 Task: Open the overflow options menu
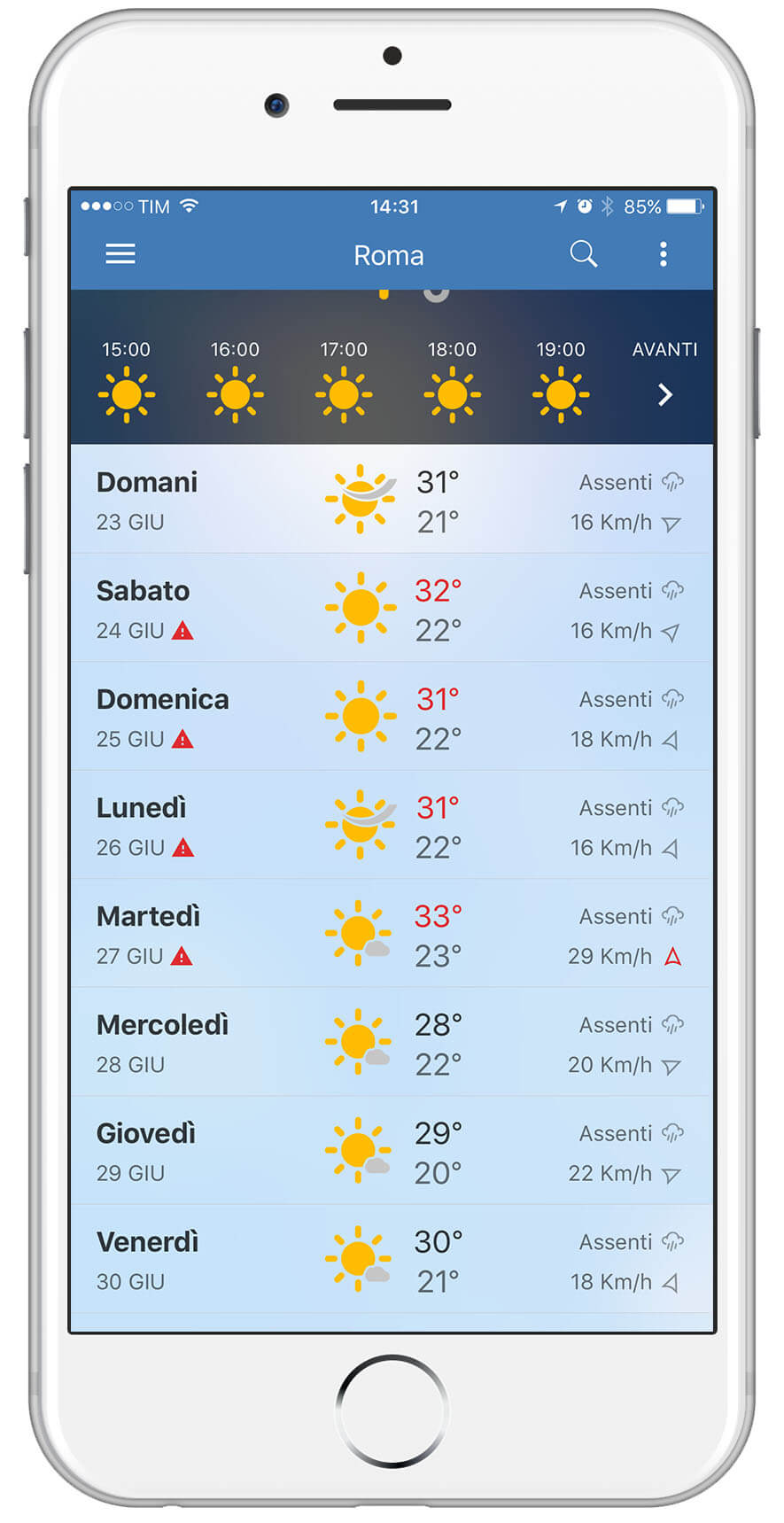[x=663, y=254]
